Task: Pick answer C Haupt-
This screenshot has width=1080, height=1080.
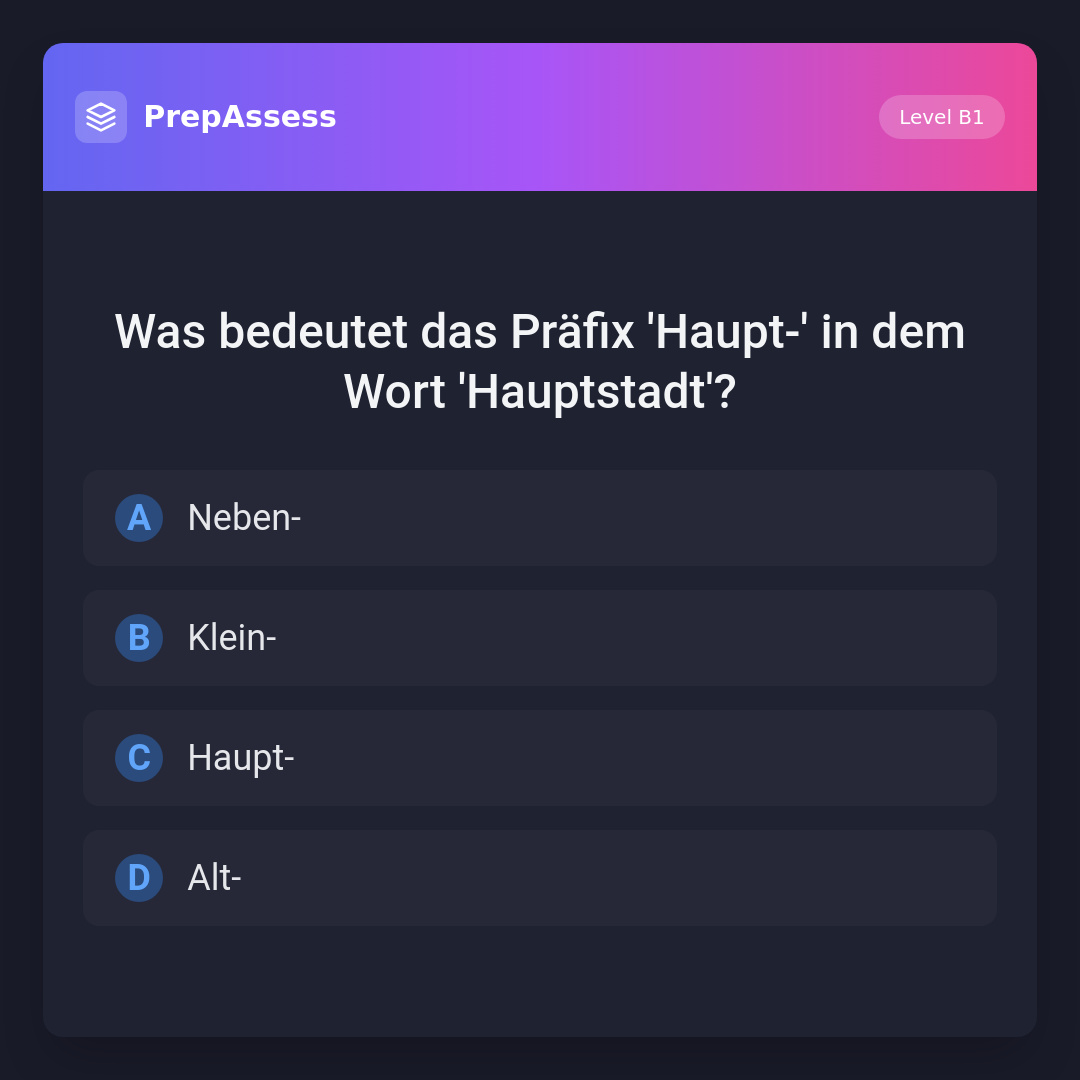Action: pyautogui.click(x=540, y=758)
